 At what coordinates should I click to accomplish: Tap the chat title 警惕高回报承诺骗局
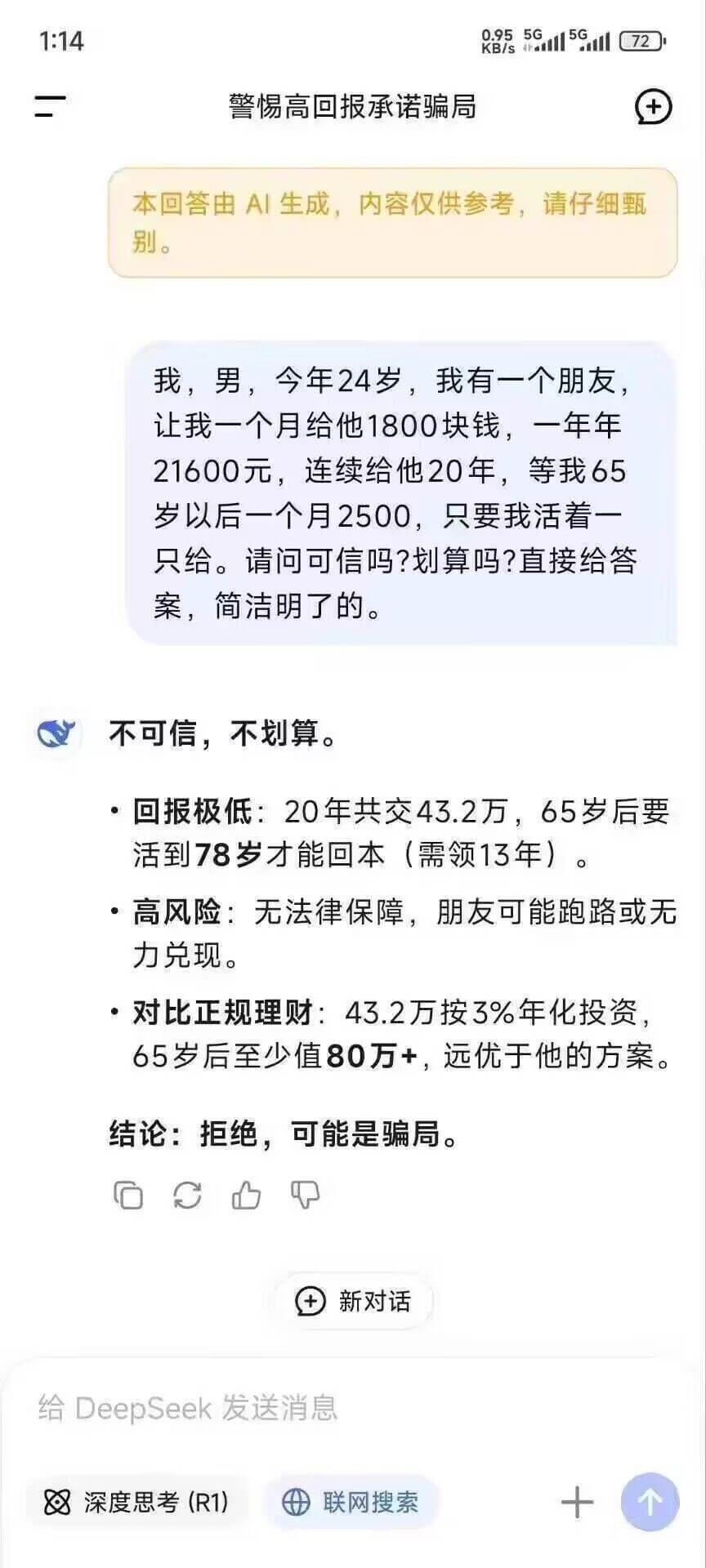(x=353, y=107)
